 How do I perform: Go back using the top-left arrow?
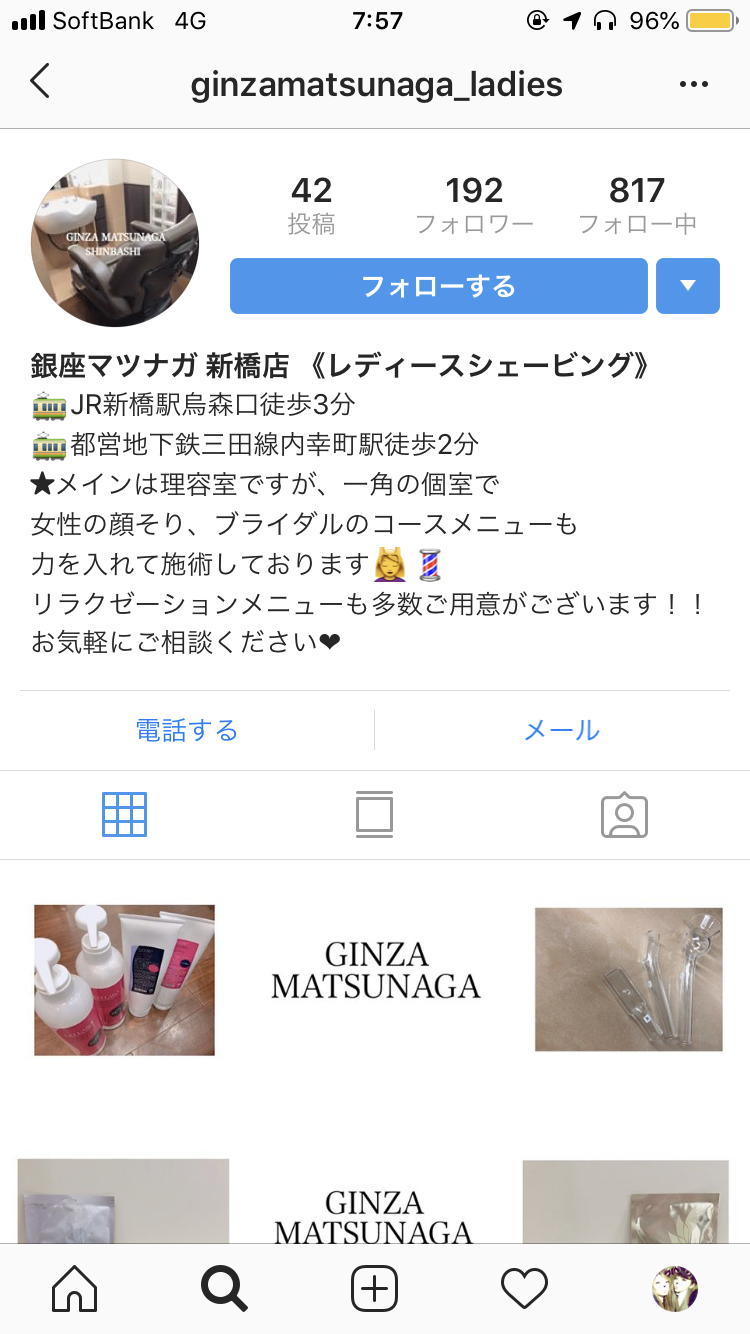[40, 82]
